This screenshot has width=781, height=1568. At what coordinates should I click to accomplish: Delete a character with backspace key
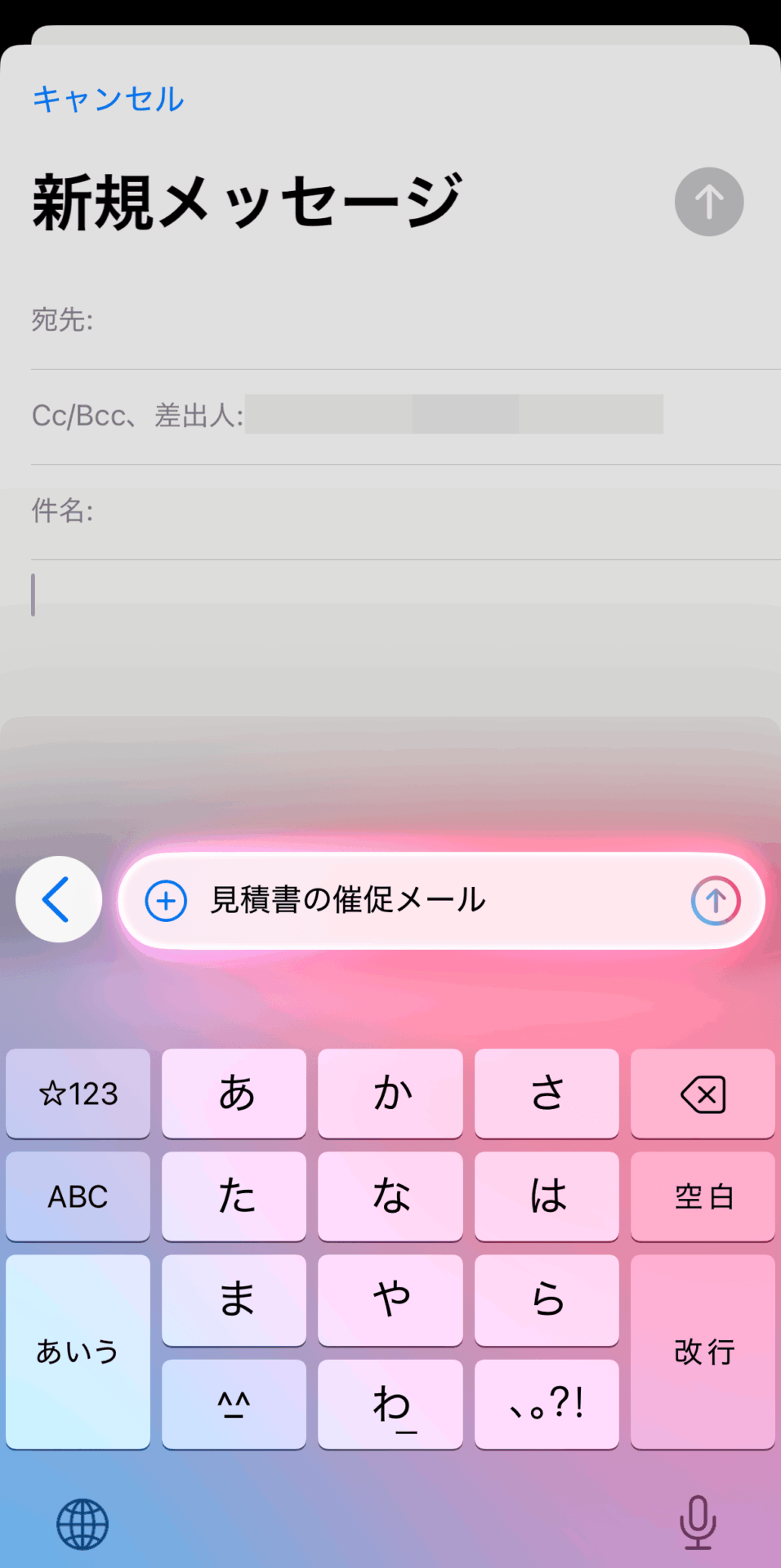pos(703,1094)
